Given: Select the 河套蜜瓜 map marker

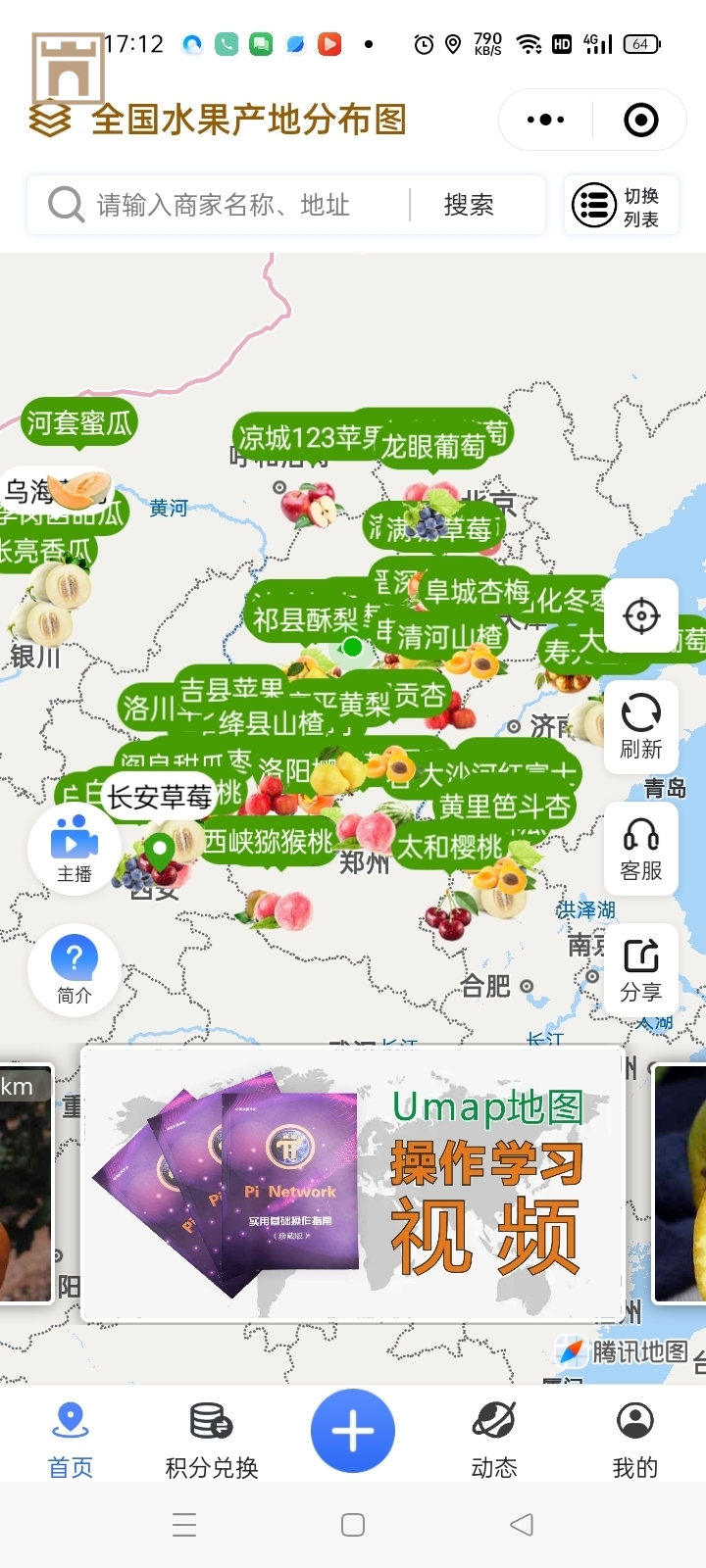Looking at the screenshot, I should [x=78, y=423].
